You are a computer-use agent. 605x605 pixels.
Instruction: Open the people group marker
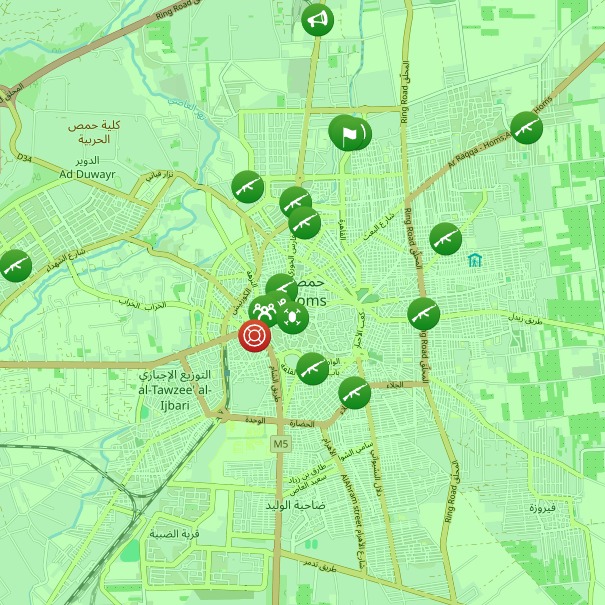coord(265,312)
